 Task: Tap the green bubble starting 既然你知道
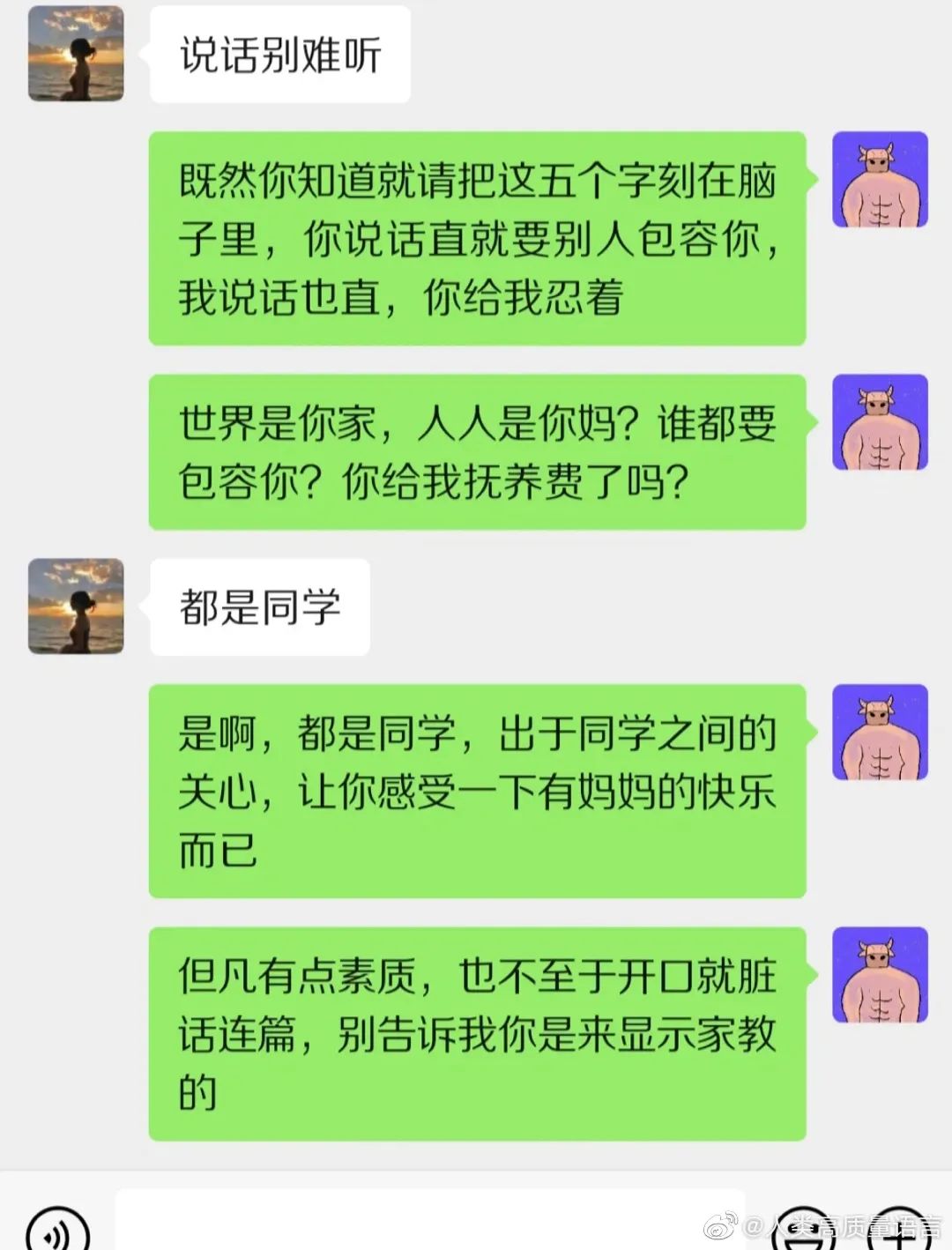point(476,238)
